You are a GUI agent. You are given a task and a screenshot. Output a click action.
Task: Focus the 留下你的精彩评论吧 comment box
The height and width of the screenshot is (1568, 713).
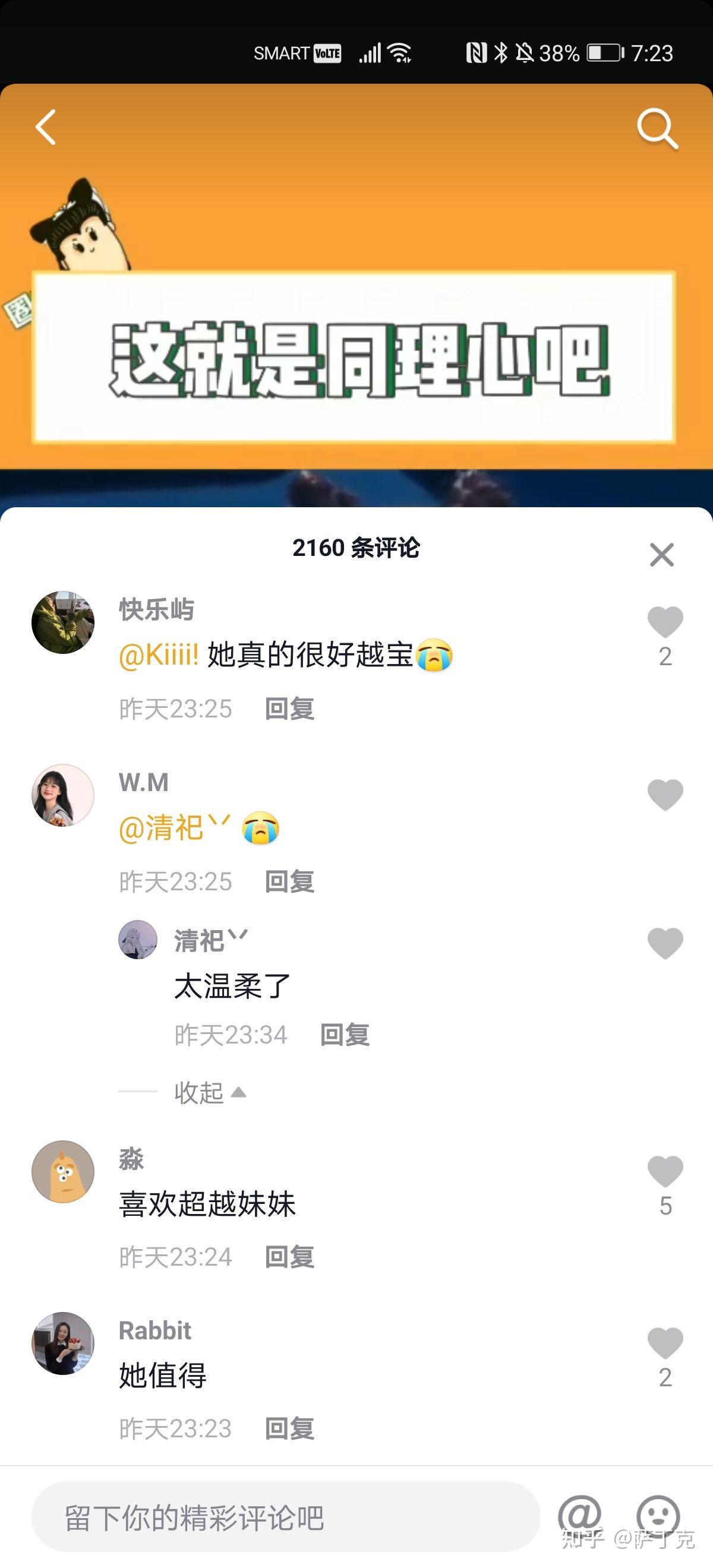point(285,1517)
